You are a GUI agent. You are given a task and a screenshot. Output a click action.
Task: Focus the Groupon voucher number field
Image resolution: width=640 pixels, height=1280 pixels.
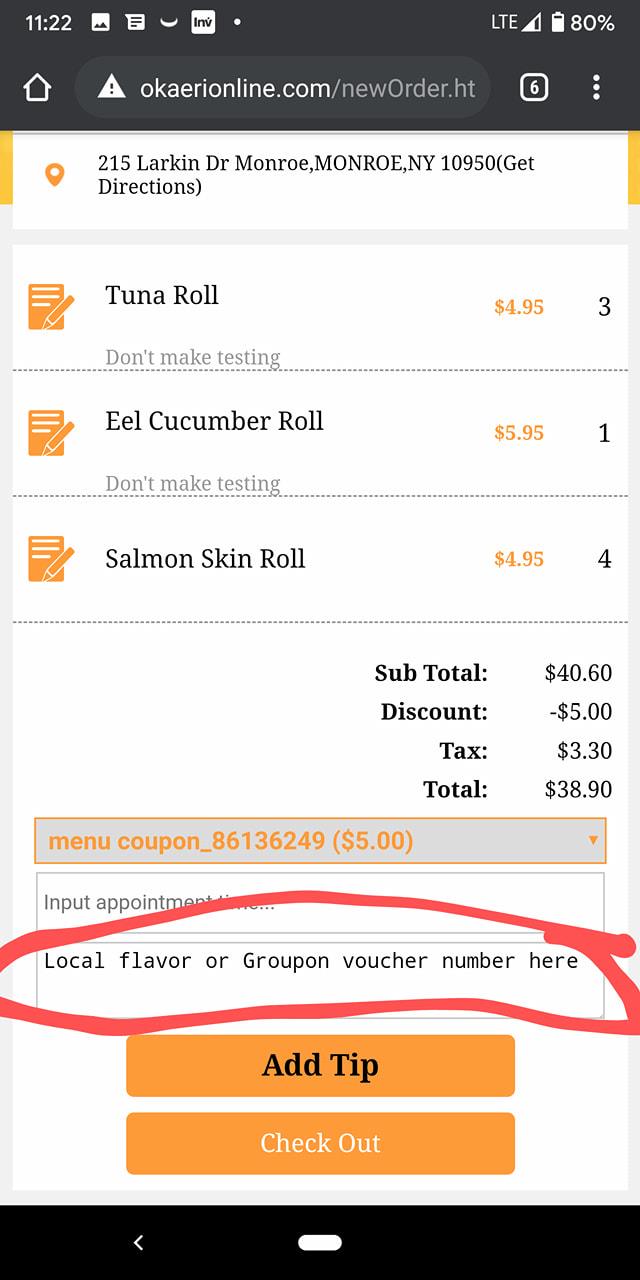click(x=320, y=980)
